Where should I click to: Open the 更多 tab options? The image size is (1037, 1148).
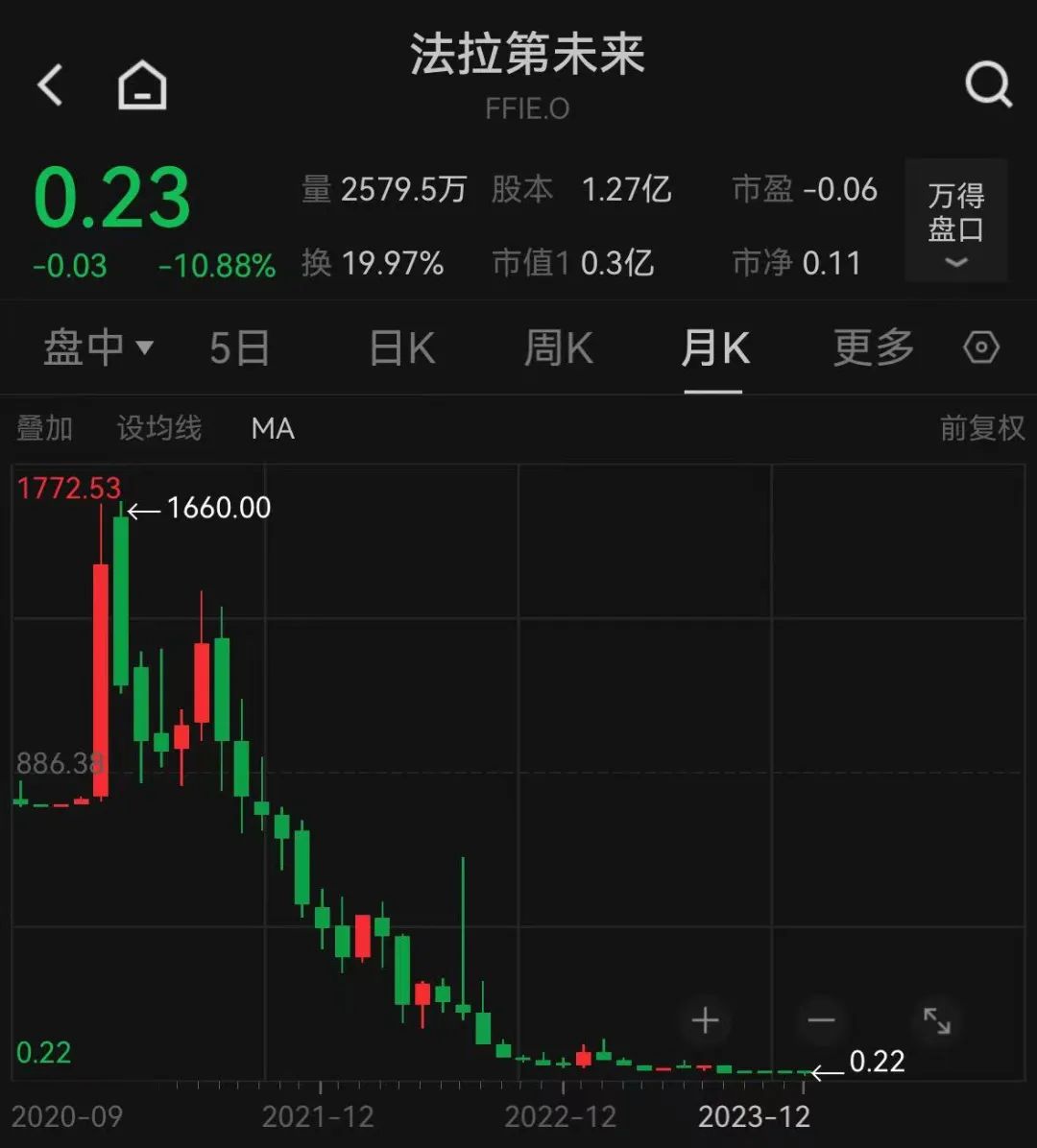874,347
